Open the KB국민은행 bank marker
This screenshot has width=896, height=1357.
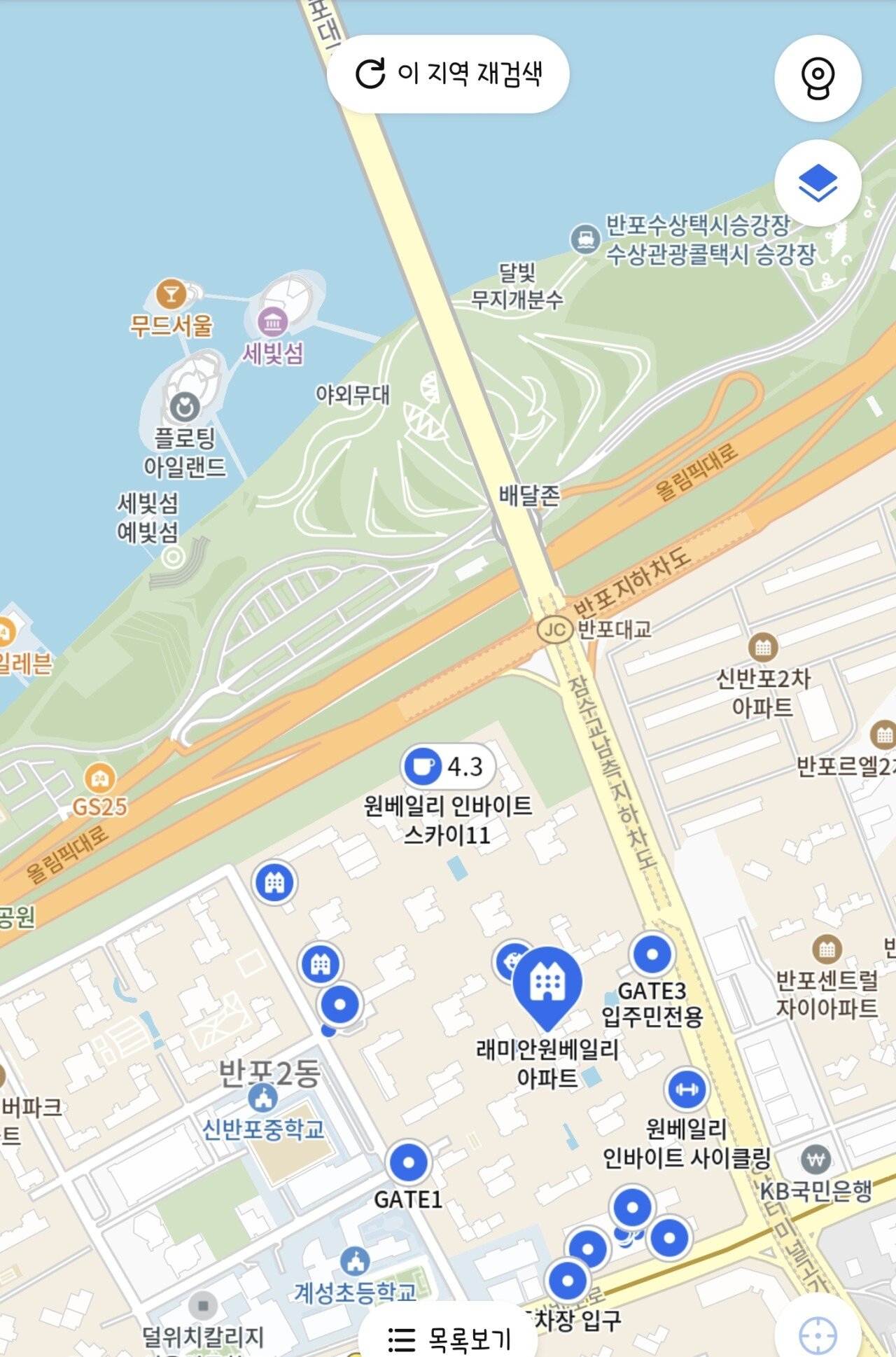815,1160
